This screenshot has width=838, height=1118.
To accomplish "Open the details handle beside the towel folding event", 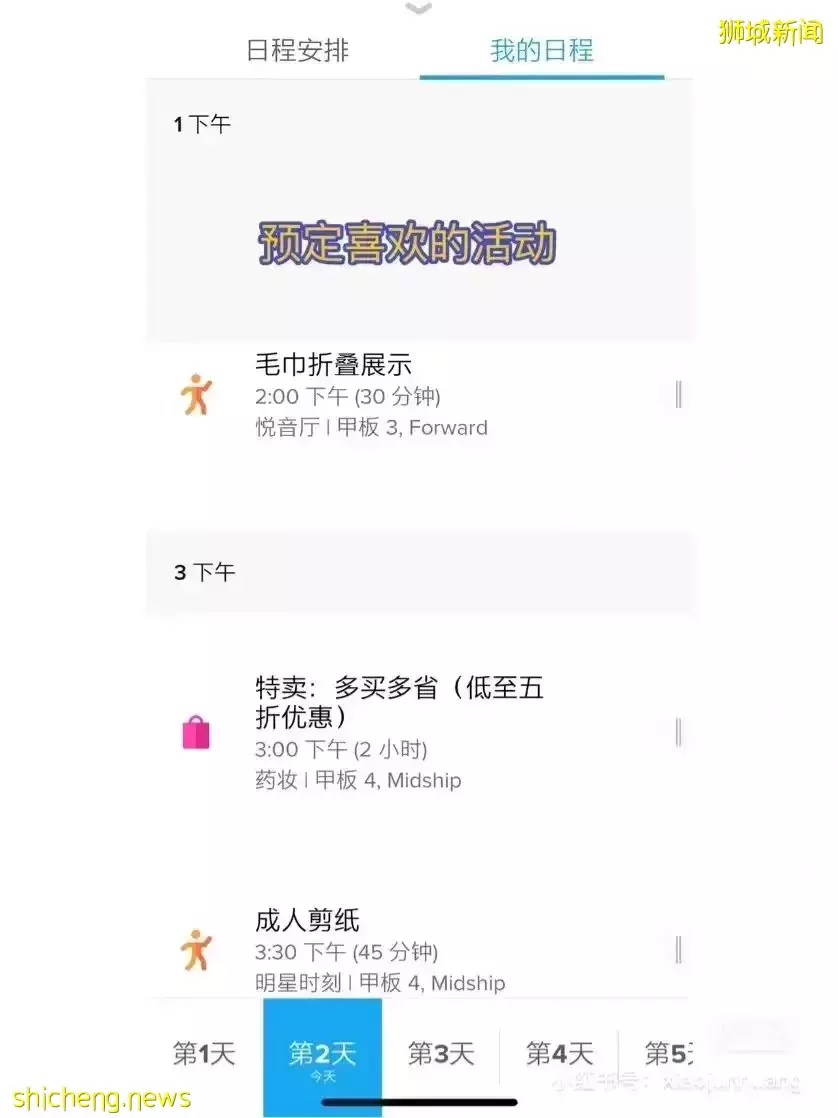I will [679, 394].
